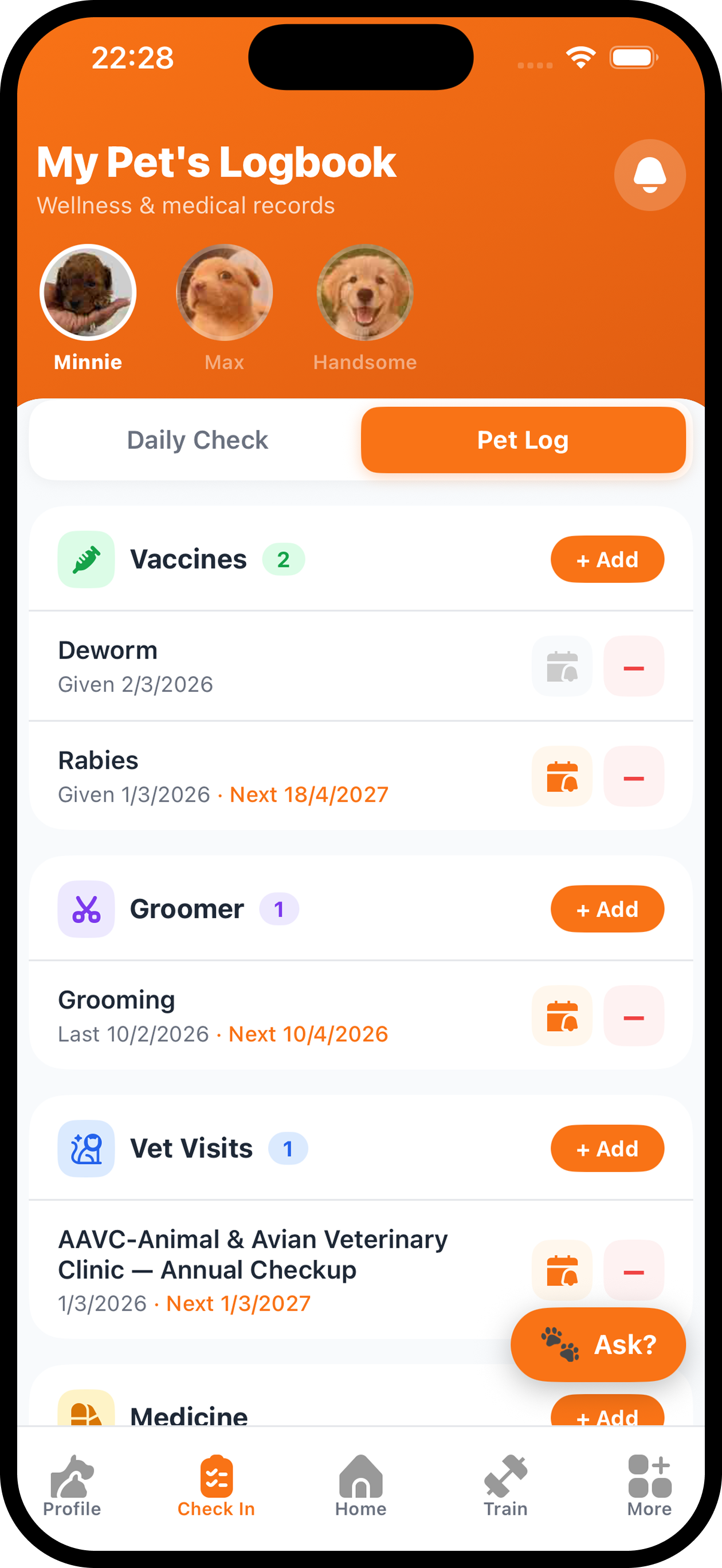Toggle the Grooming reminder calendar

pos(562,1016)
